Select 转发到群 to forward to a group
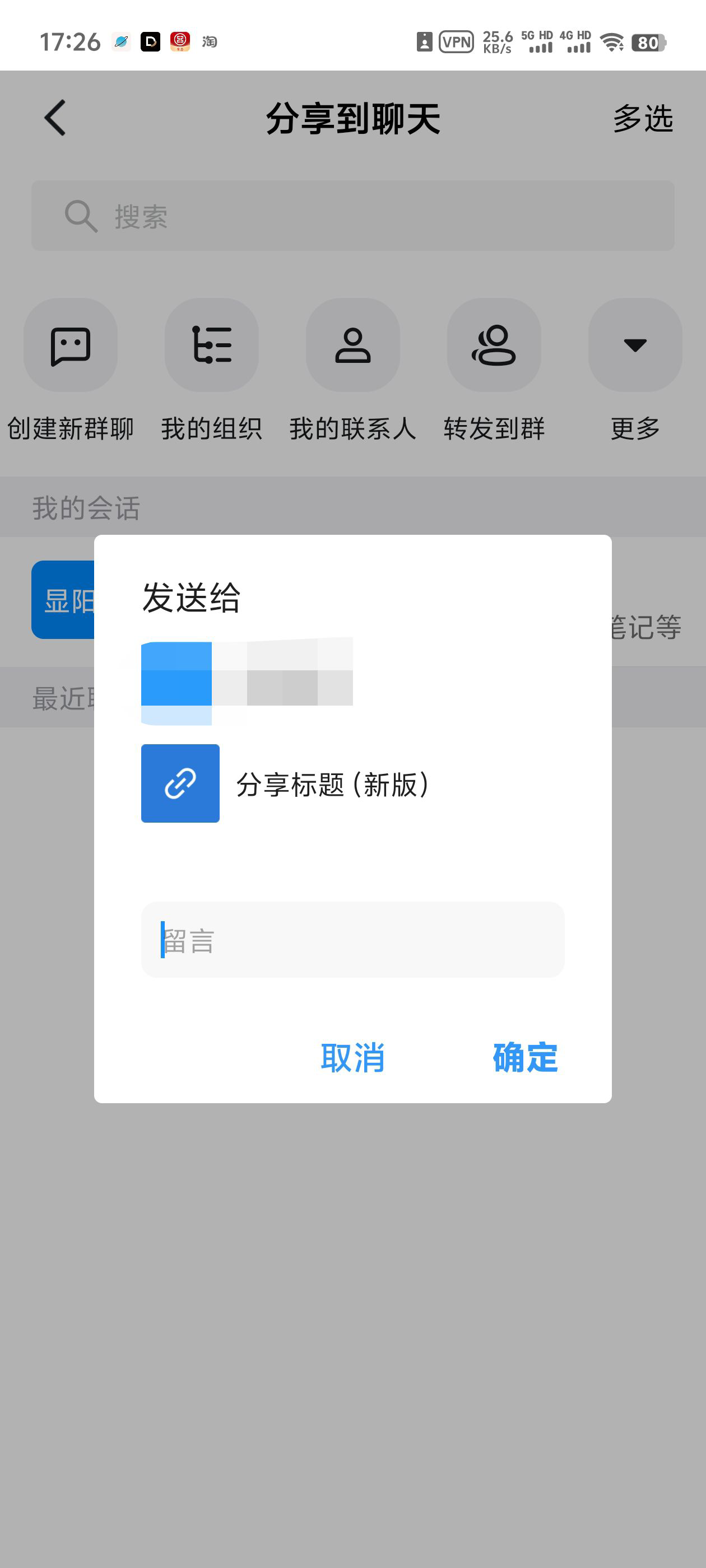The height and width of the screenshot is (1568, 706). (494, 345)
